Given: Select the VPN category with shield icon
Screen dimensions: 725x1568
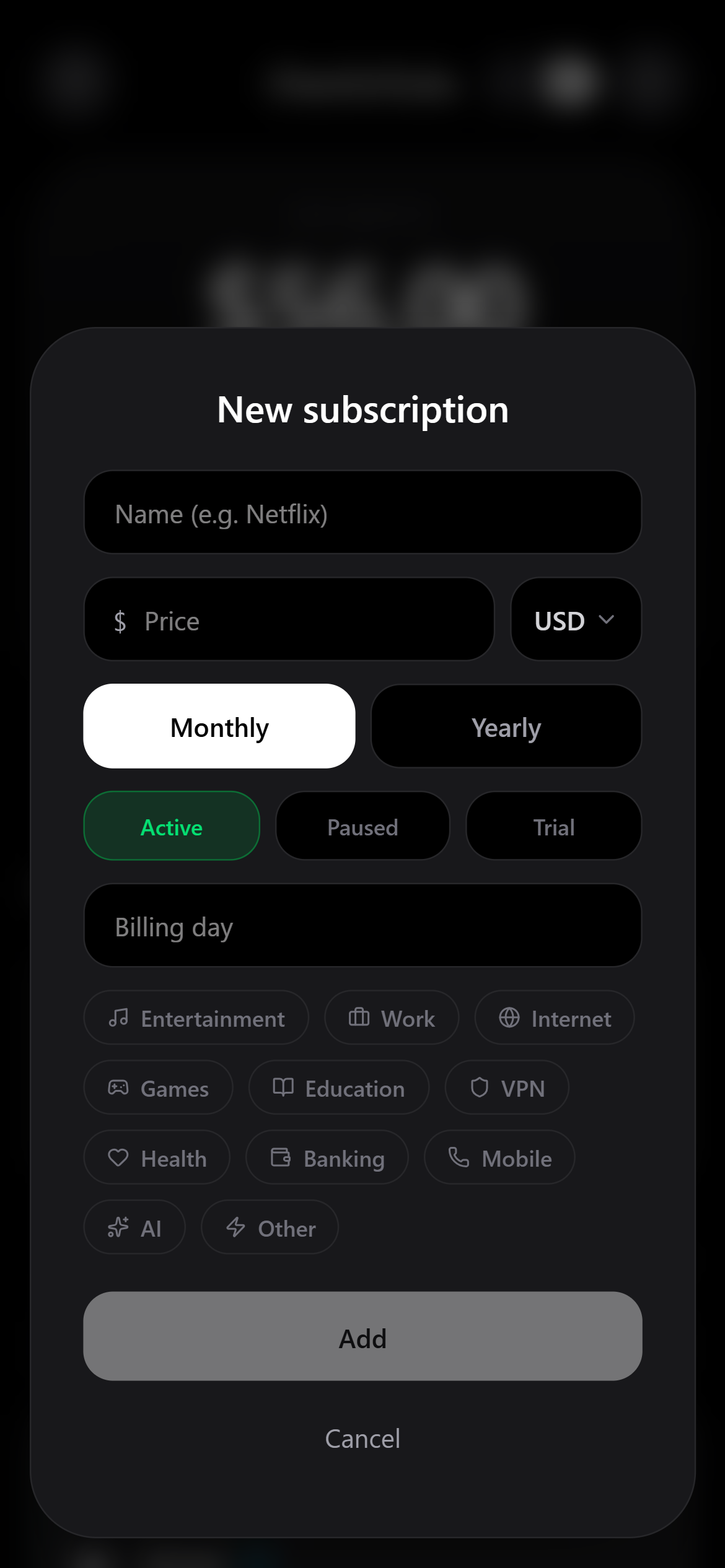Looking at the screenshot, I should click(x=506, y=1087).
